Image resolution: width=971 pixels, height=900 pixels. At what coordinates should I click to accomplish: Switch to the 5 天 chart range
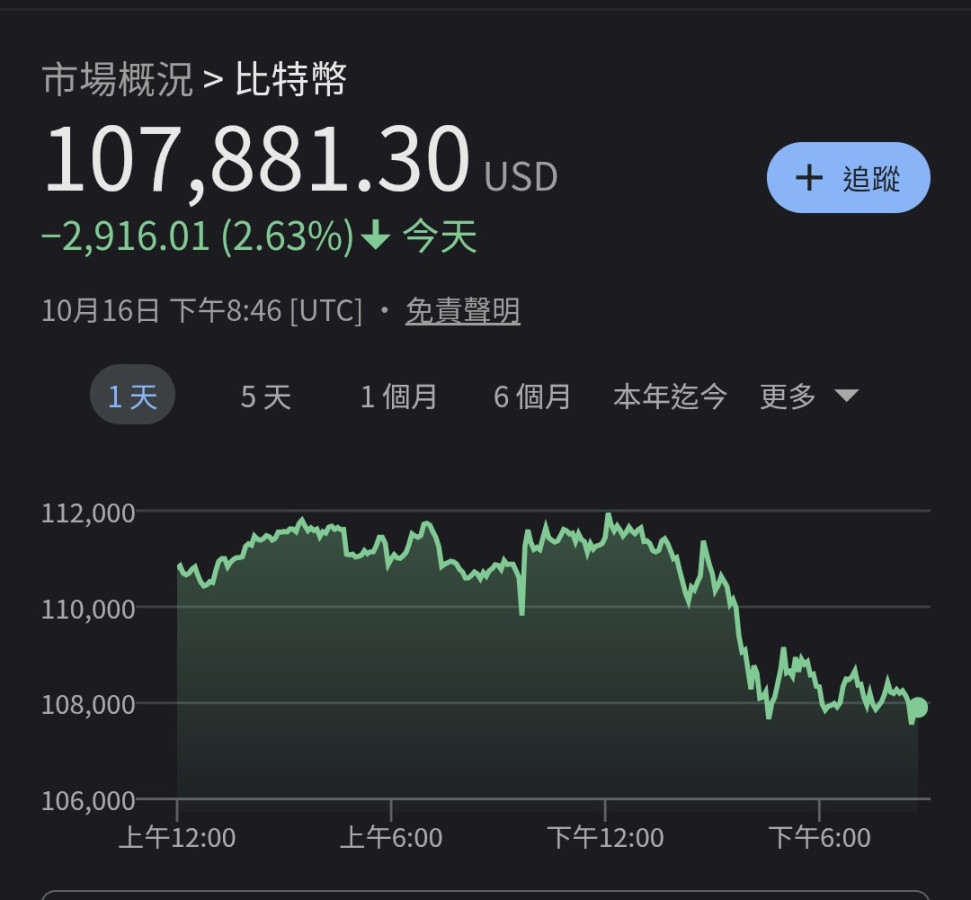pyautogui.click(x=265, y=396)
